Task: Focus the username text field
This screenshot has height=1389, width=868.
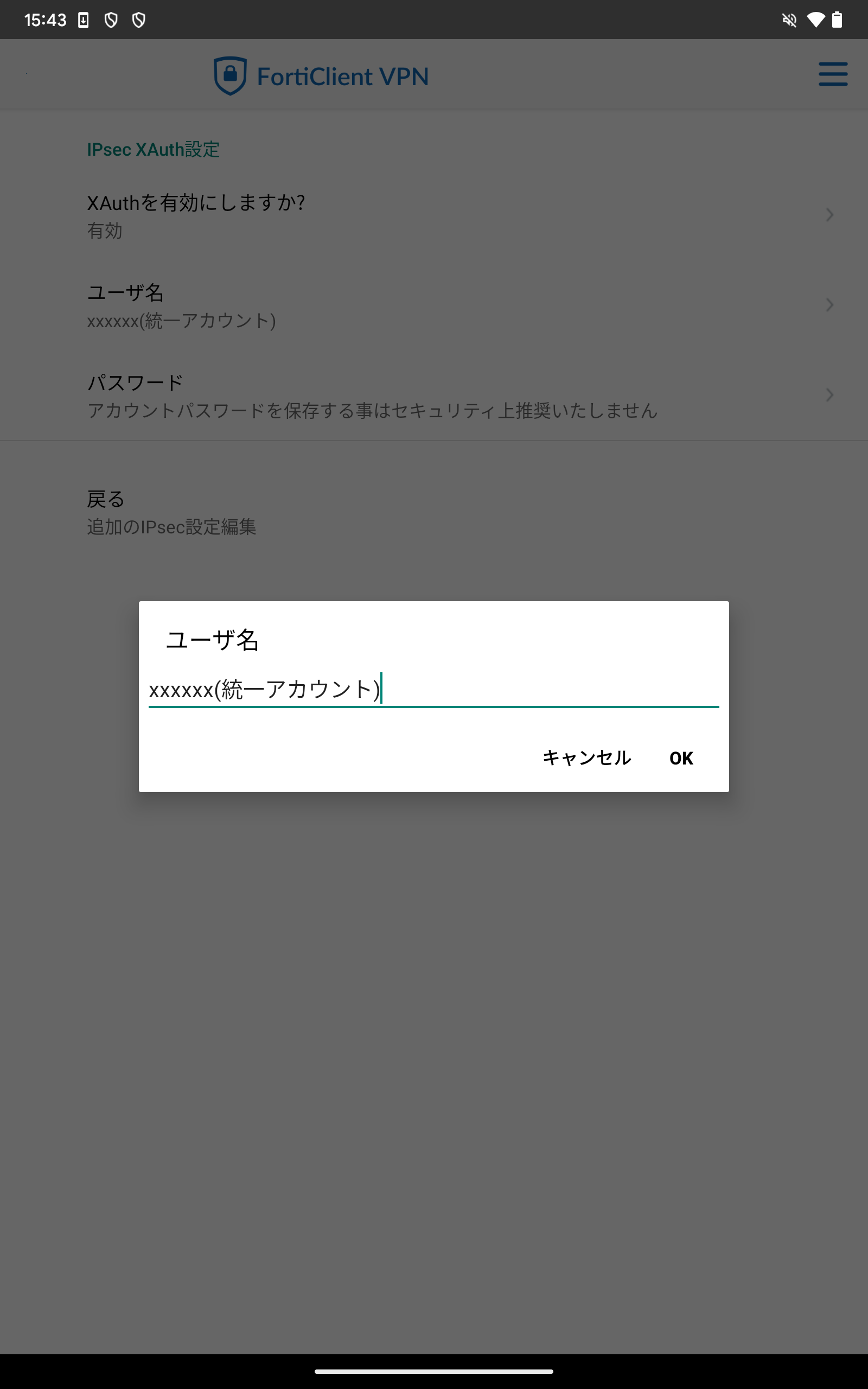Action: (433, 689)
